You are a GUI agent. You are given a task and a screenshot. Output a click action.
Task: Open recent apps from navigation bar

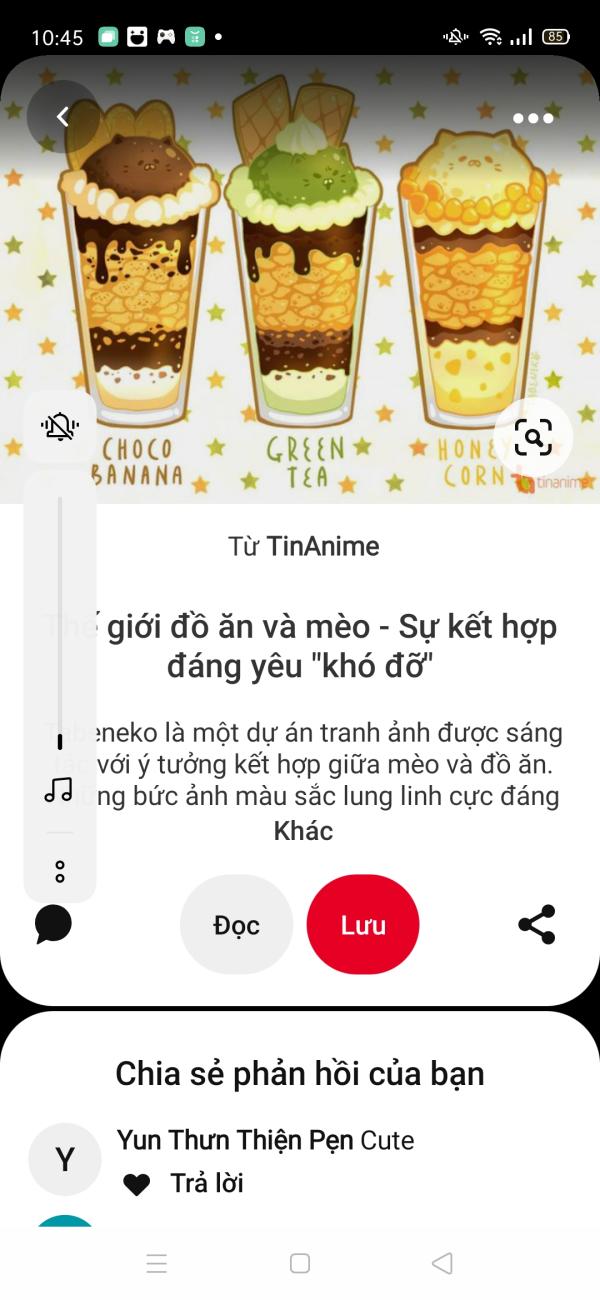[x=157, y=1263]
